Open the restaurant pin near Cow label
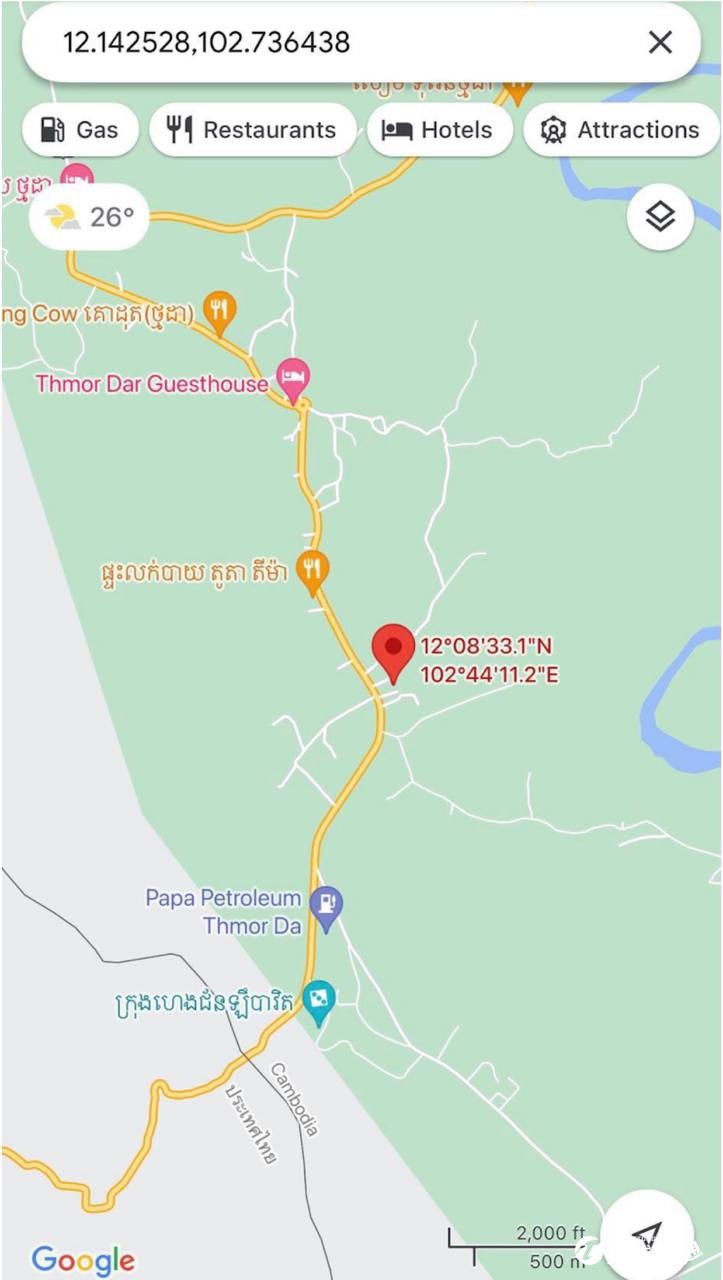This screenshot has width=723, height=1280. (x=219, y=311)
